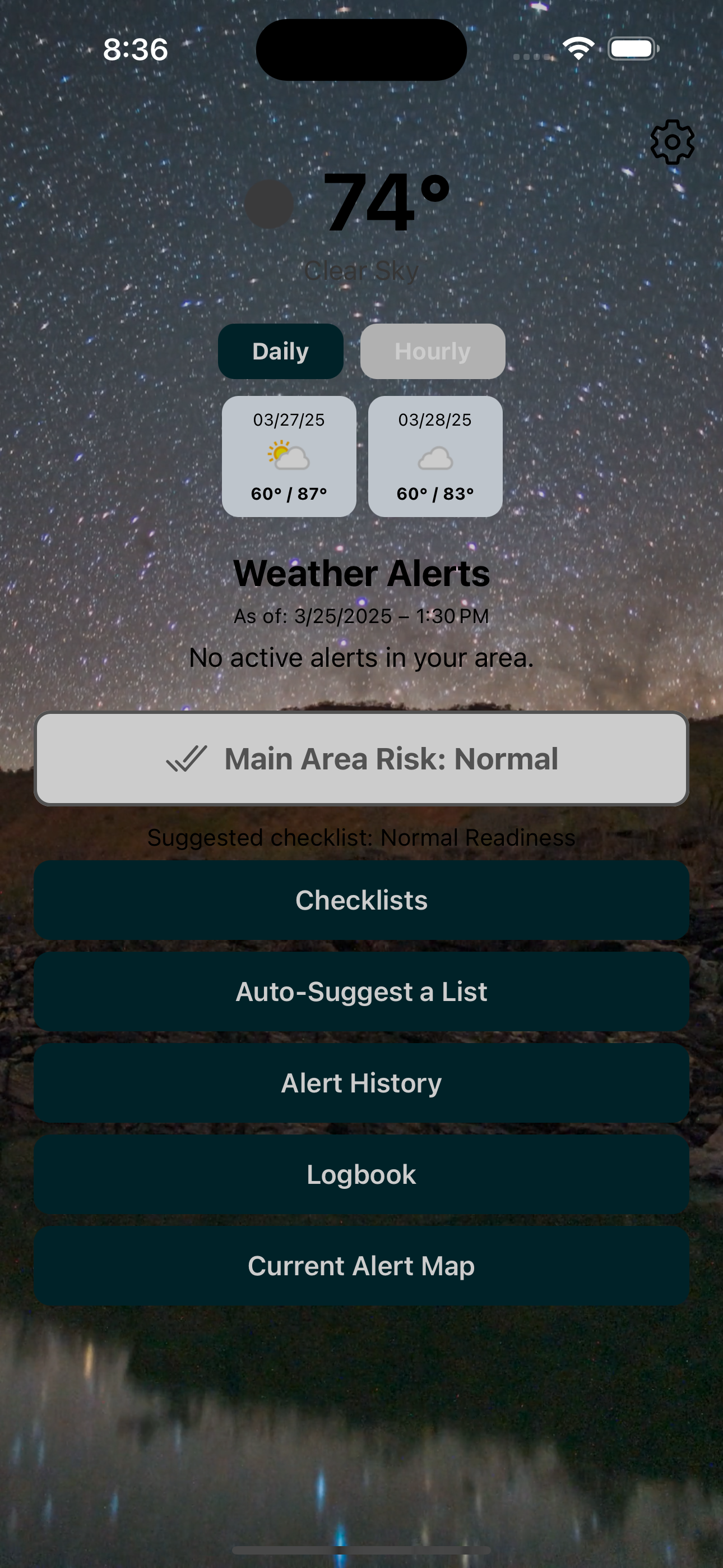Open the Logbook
Viewport: 723px width, 1568px height.
(361, 1174)
